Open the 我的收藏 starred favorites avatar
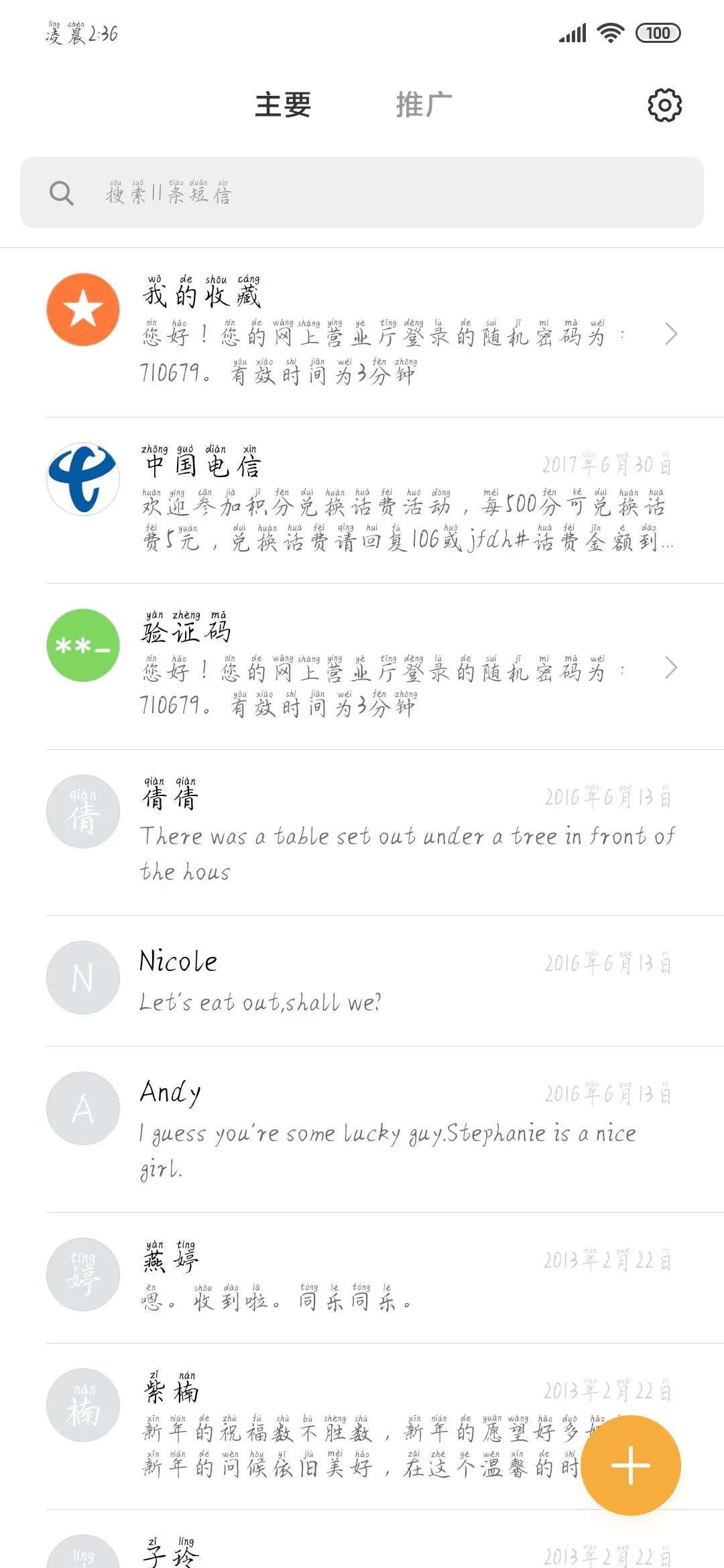 [82, 309]
